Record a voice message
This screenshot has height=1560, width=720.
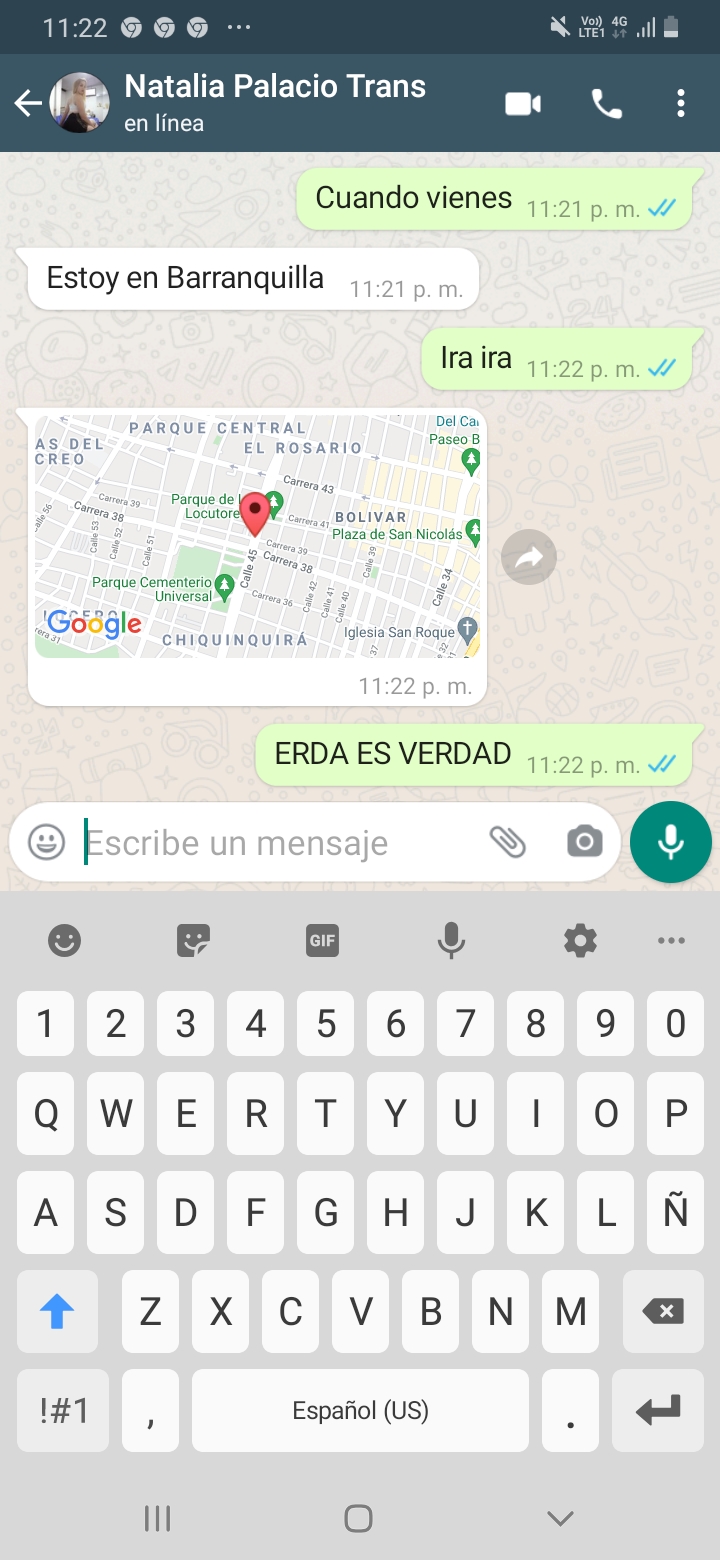671,842
